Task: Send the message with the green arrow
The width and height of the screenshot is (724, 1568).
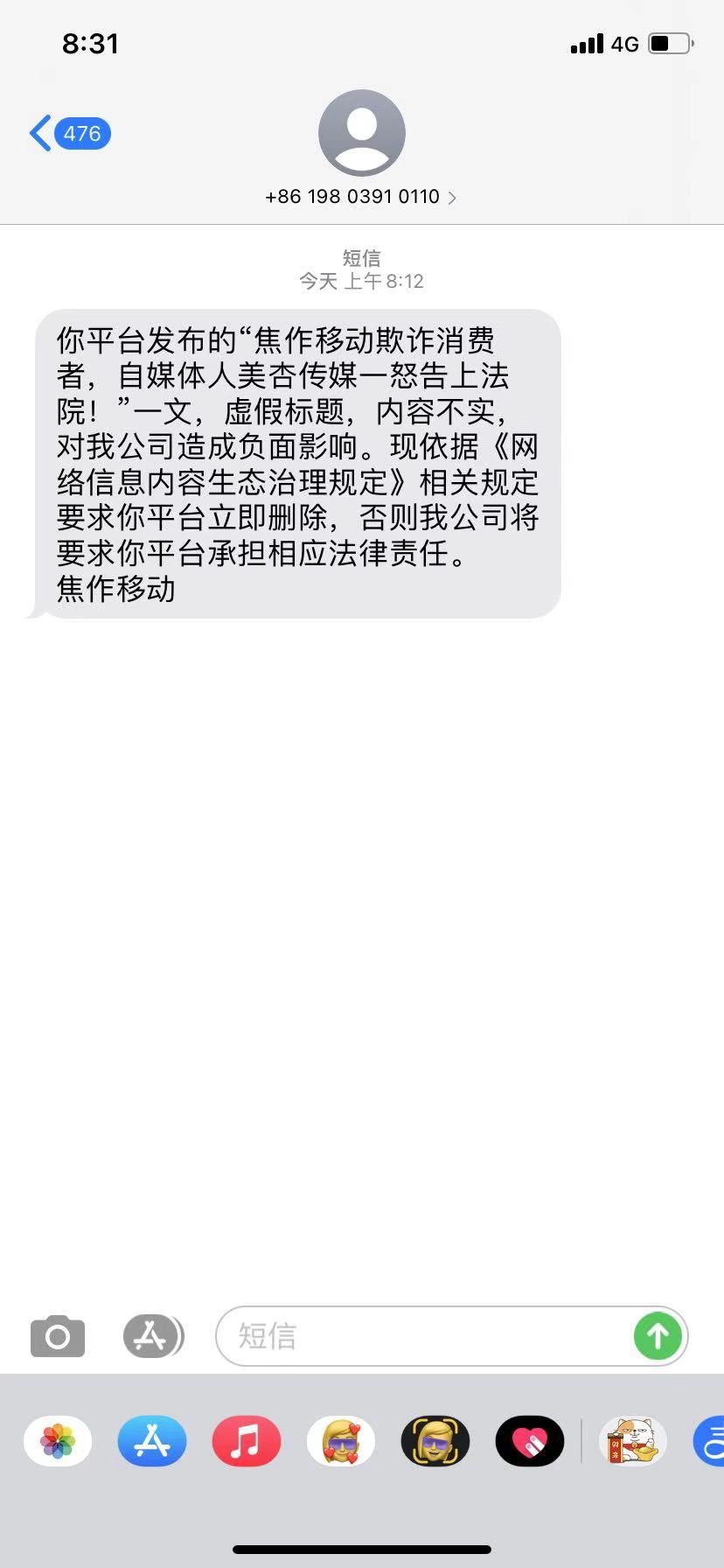Action: click(x=658, y=1336)
